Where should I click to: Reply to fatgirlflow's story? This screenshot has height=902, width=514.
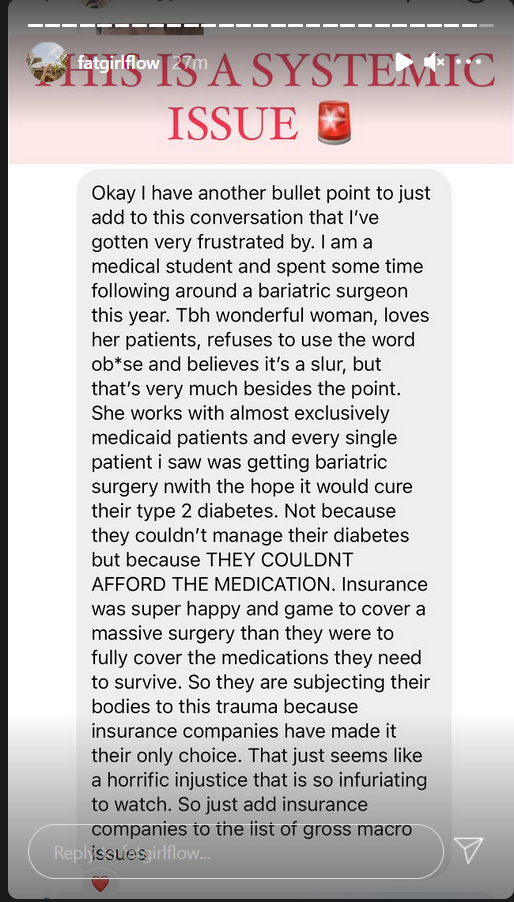[x=236, y=852]
